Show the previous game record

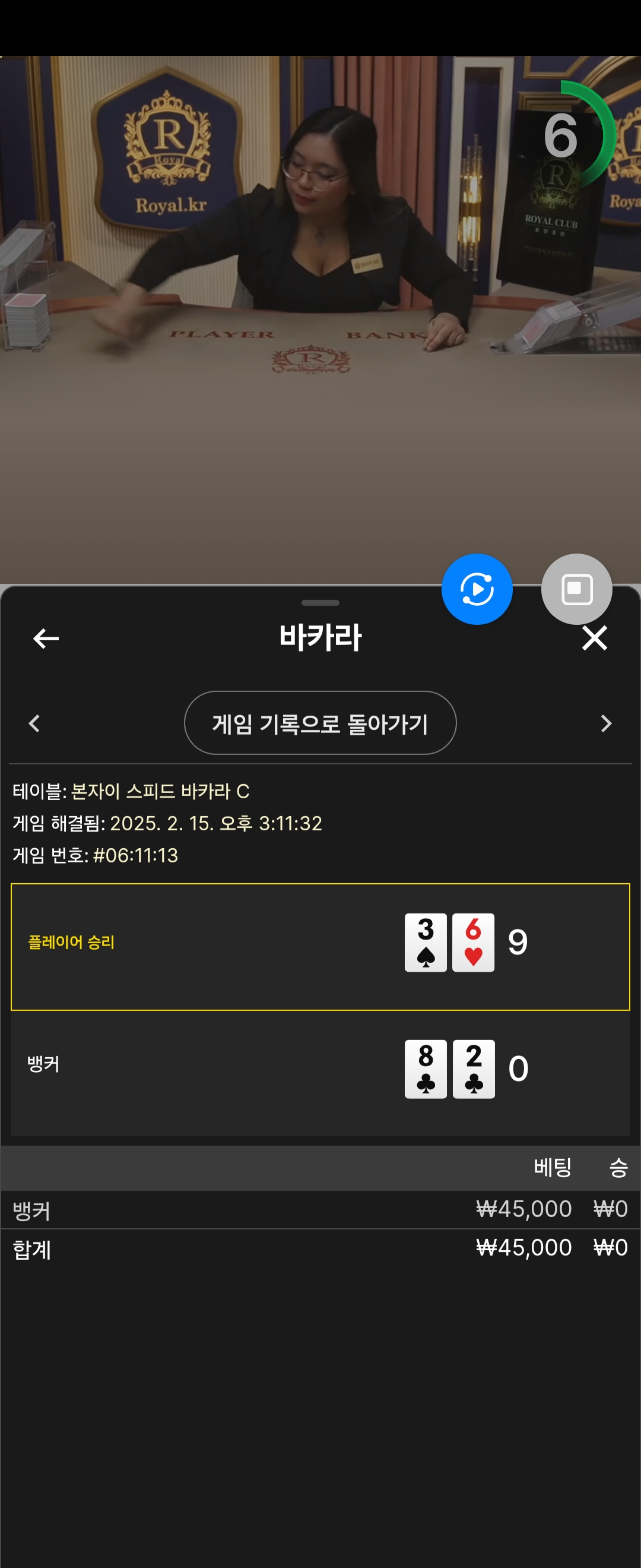pos(34,723)
